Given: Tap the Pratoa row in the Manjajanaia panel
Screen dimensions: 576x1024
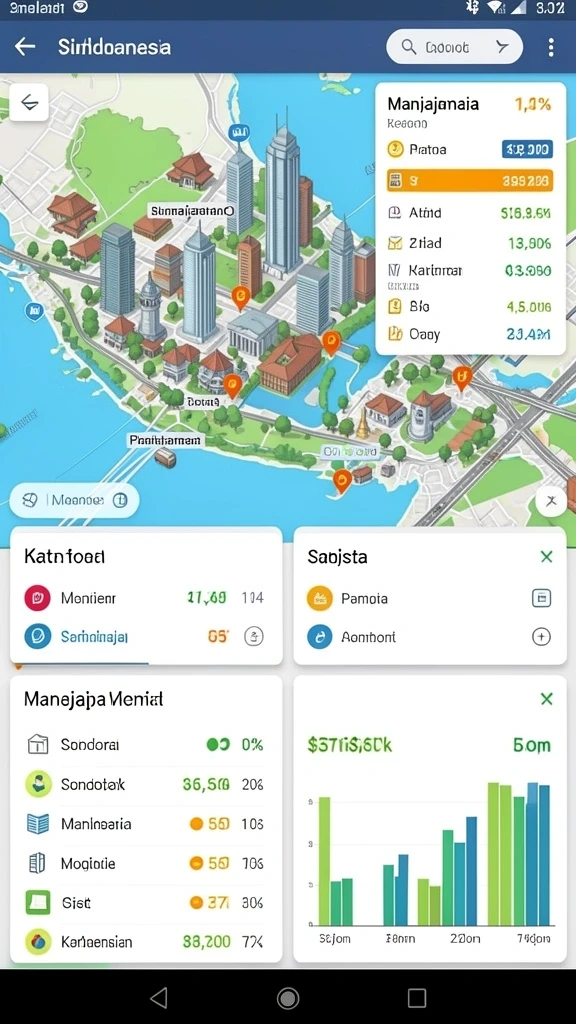Looking at the screenshot, I should pyautogui.click(x=470, y=150).
